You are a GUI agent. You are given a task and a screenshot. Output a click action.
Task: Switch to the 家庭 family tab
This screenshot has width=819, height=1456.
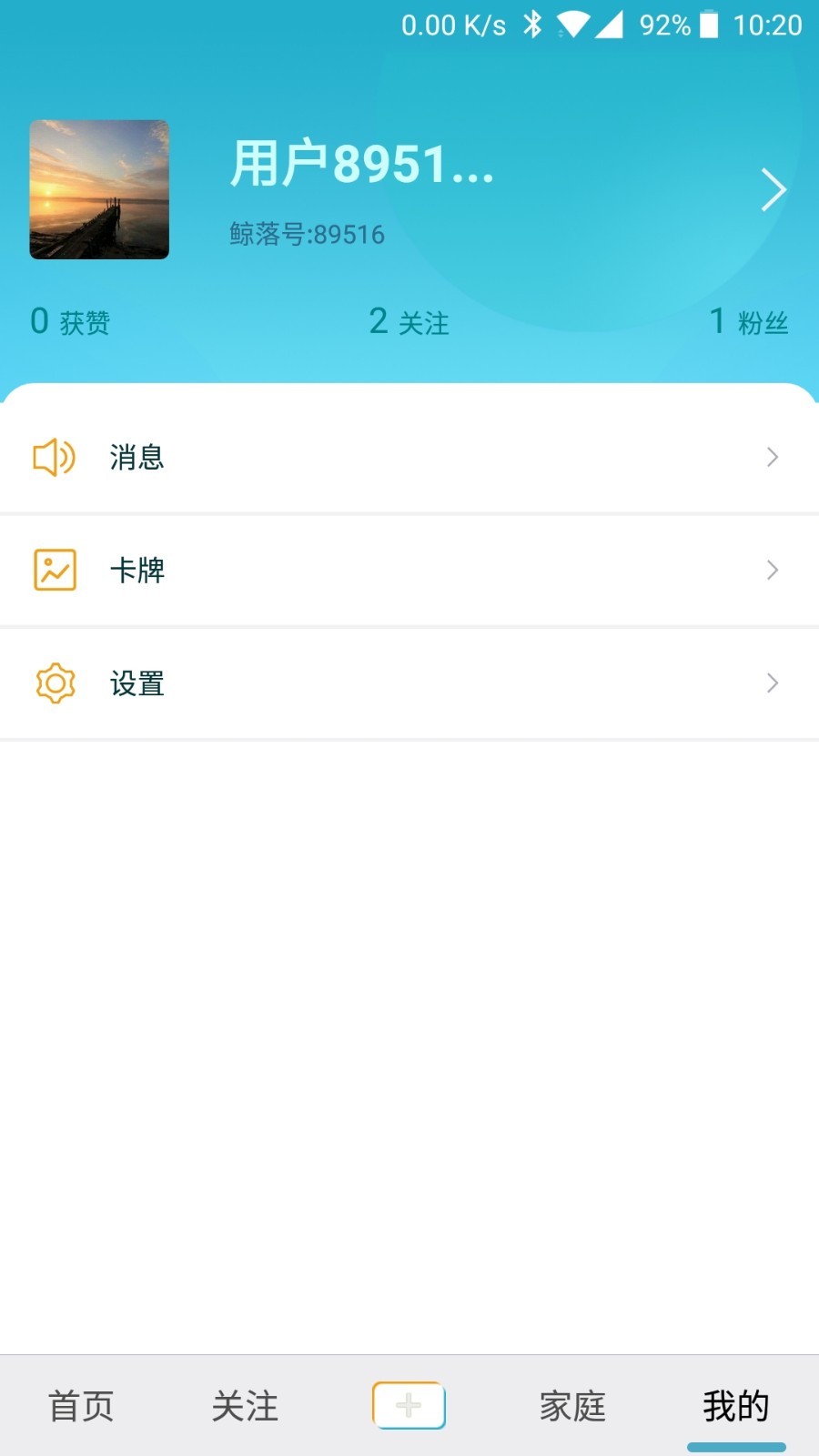[572, 1406]
